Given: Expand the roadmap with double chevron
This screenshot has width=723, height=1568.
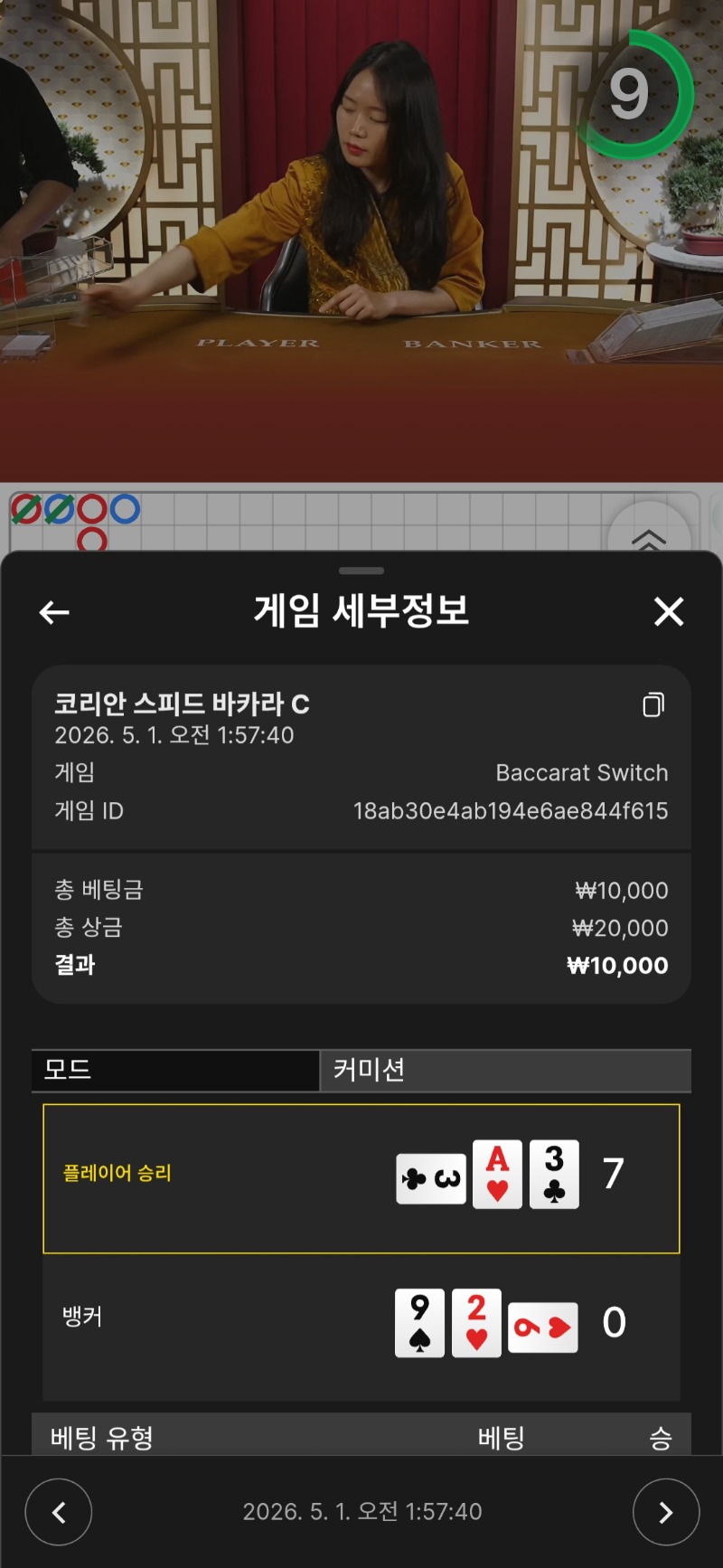Looking at the screenshot, I should [648, 537].
